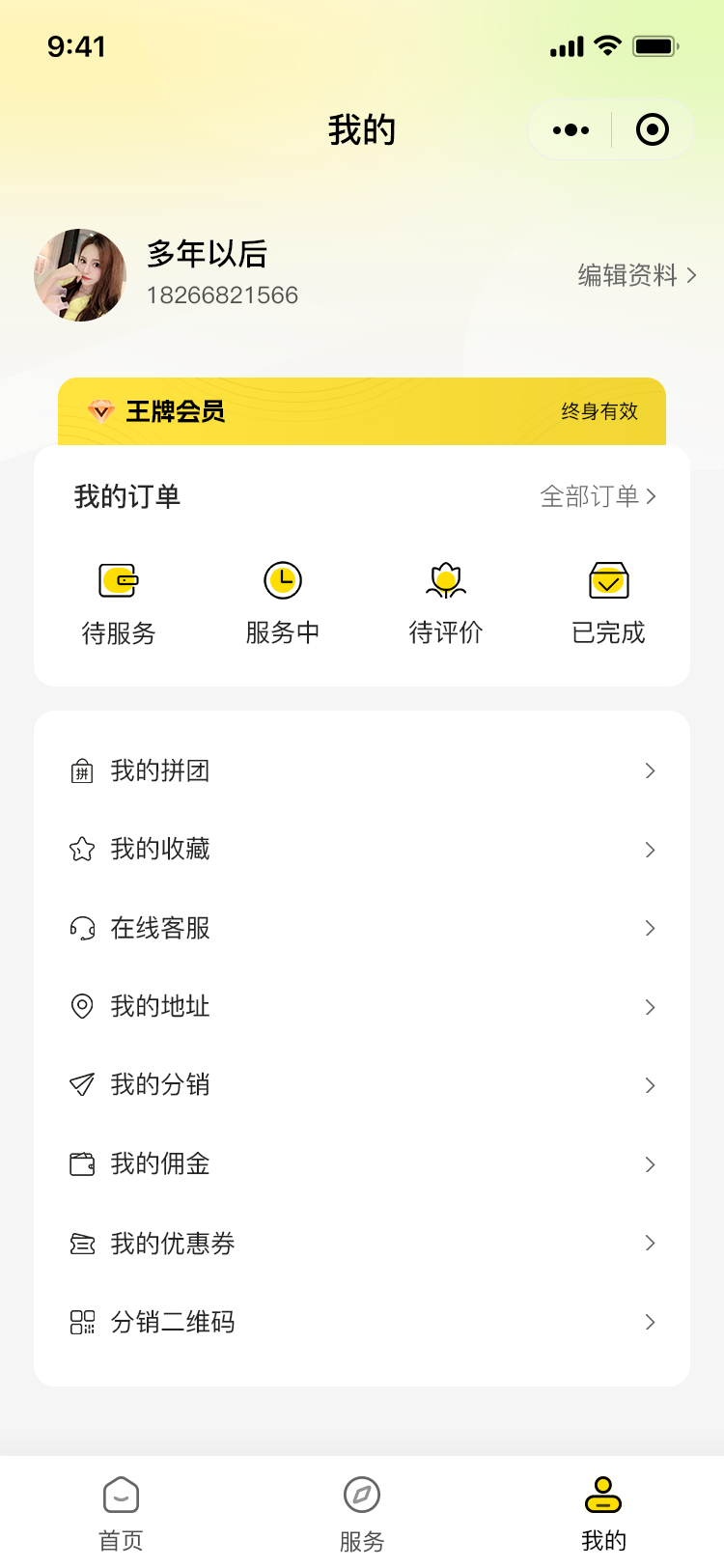Screen dimensions: 724x1568
Task: Show 分销二维码
Action: click(x=362, y=1323)
